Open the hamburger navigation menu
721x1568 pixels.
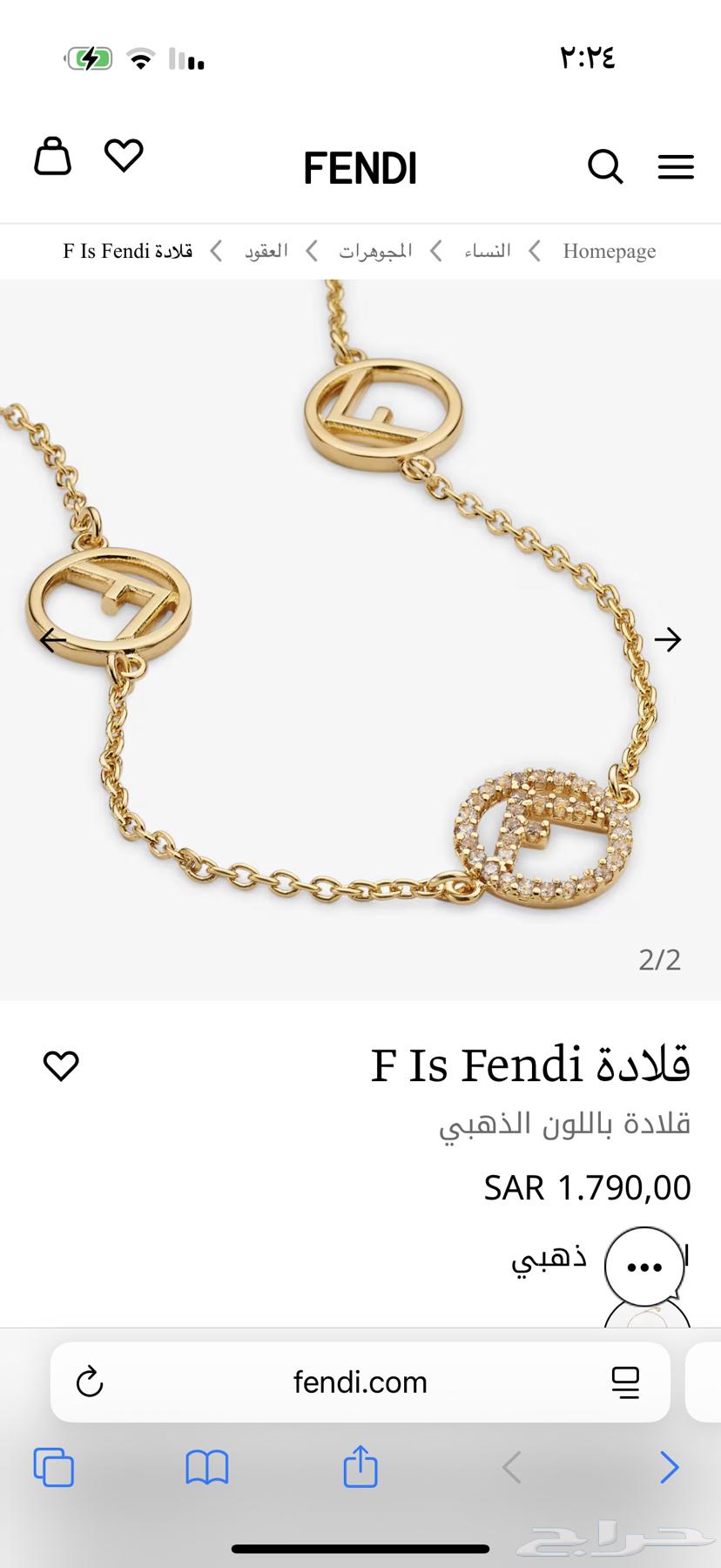676,166
